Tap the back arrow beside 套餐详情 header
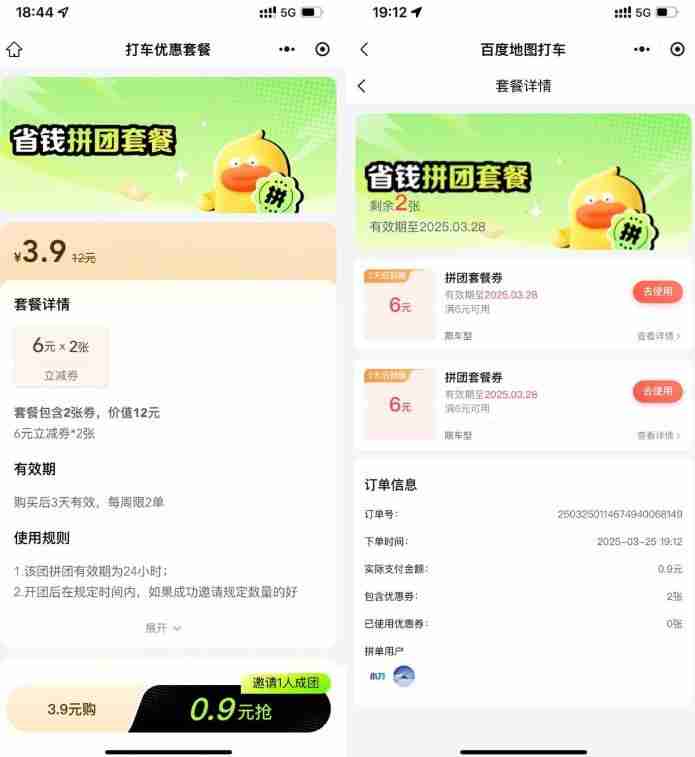Image resolution: width=695 pixels, height=757 pixels. [x=362, y=86]
